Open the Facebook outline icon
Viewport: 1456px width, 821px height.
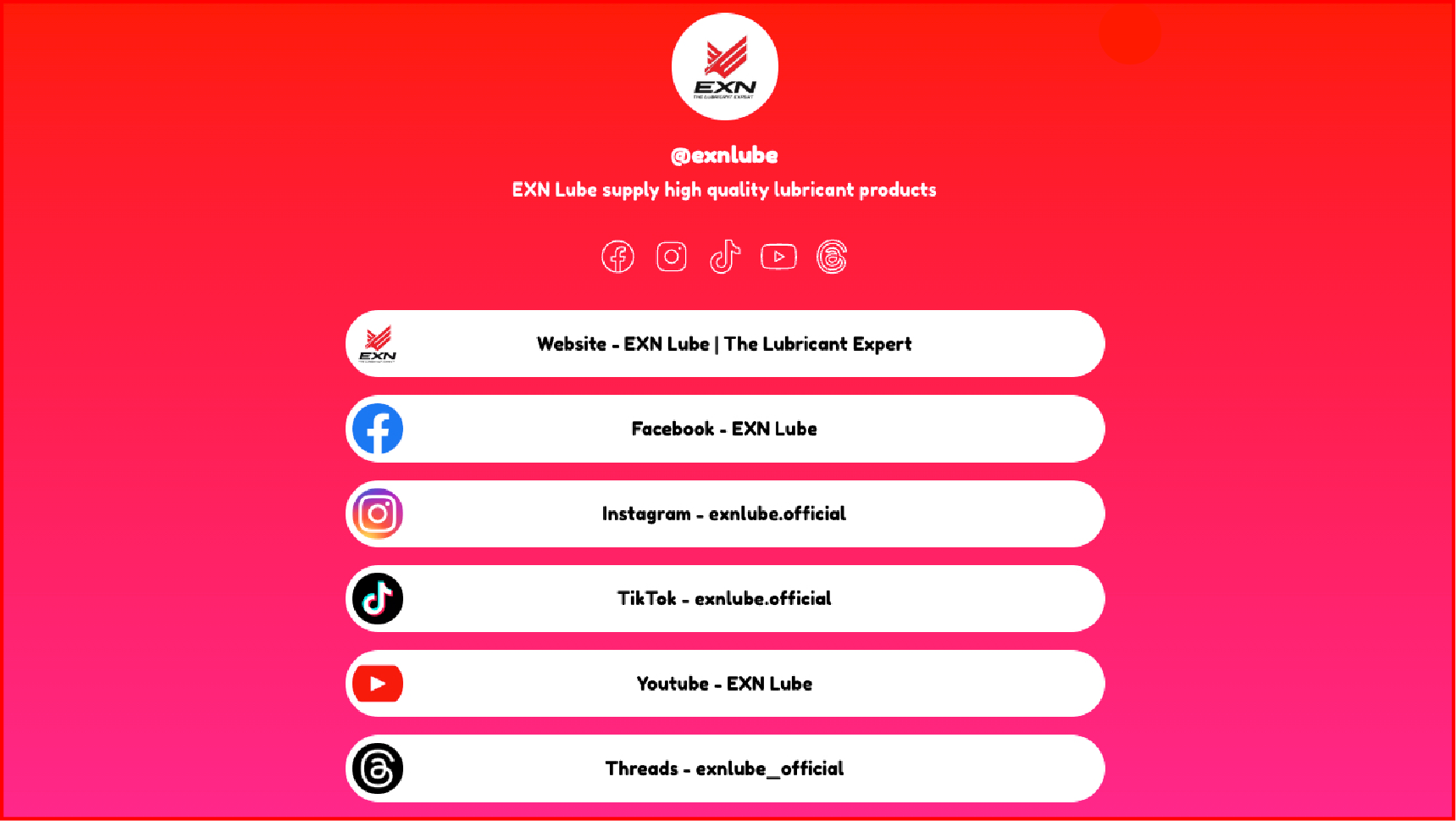(x=617, y=257)
